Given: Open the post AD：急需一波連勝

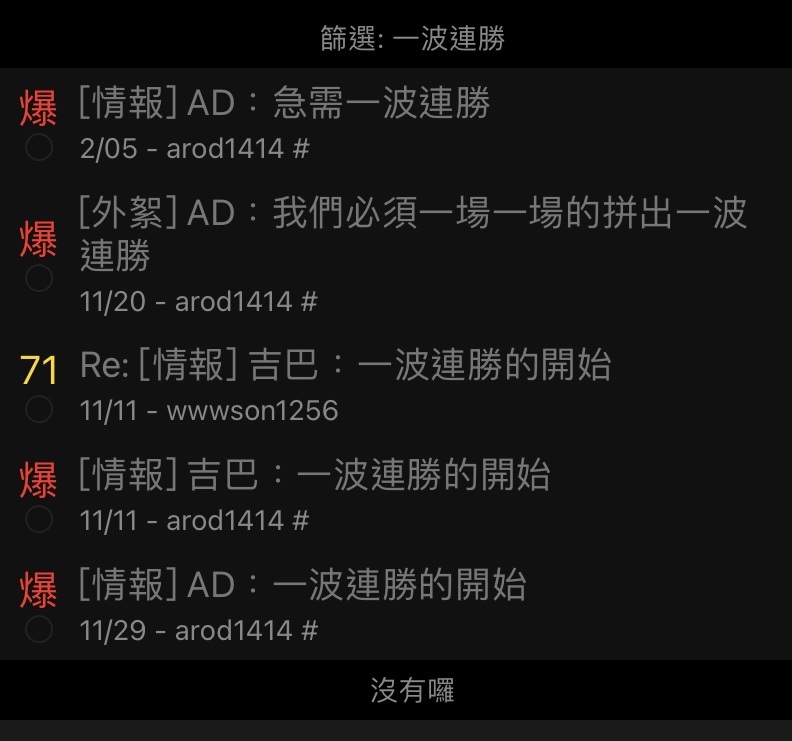Looking at the screenshot, I should click(285, 103).
